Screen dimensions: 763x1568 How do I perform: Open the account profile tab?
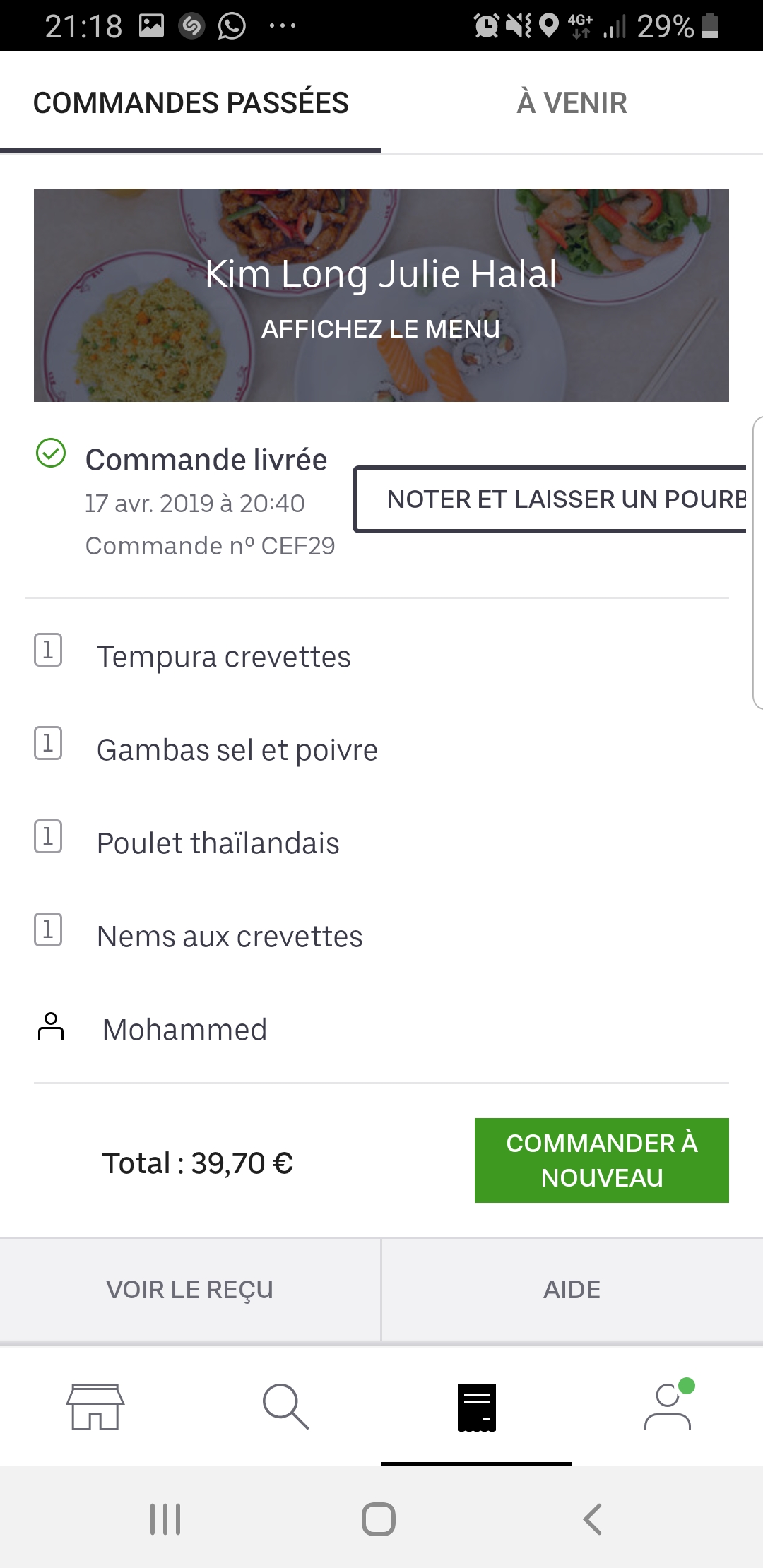tap(668, 1407)
